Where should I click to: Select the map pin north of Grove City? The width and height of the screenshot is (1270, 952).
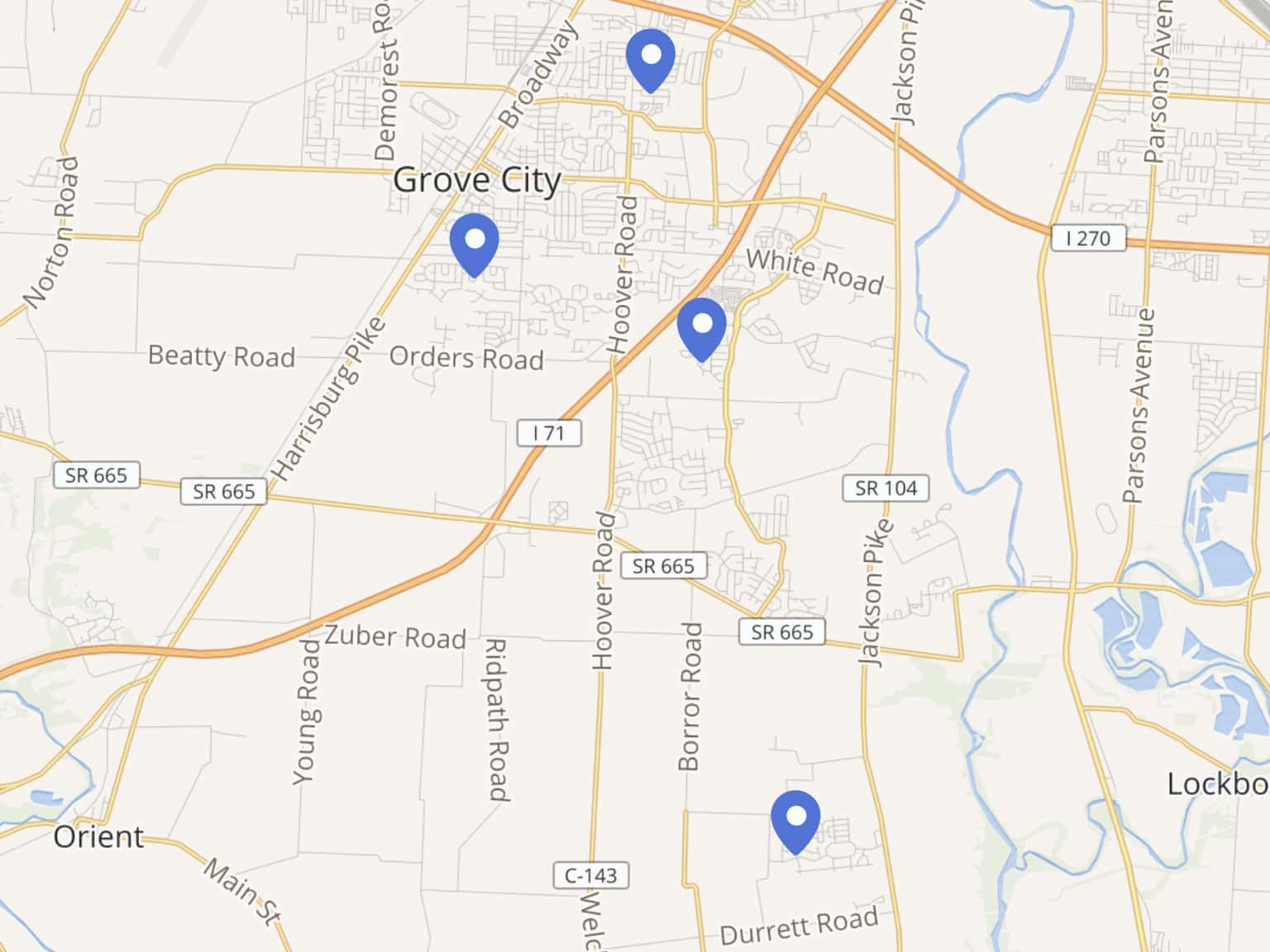651,56
